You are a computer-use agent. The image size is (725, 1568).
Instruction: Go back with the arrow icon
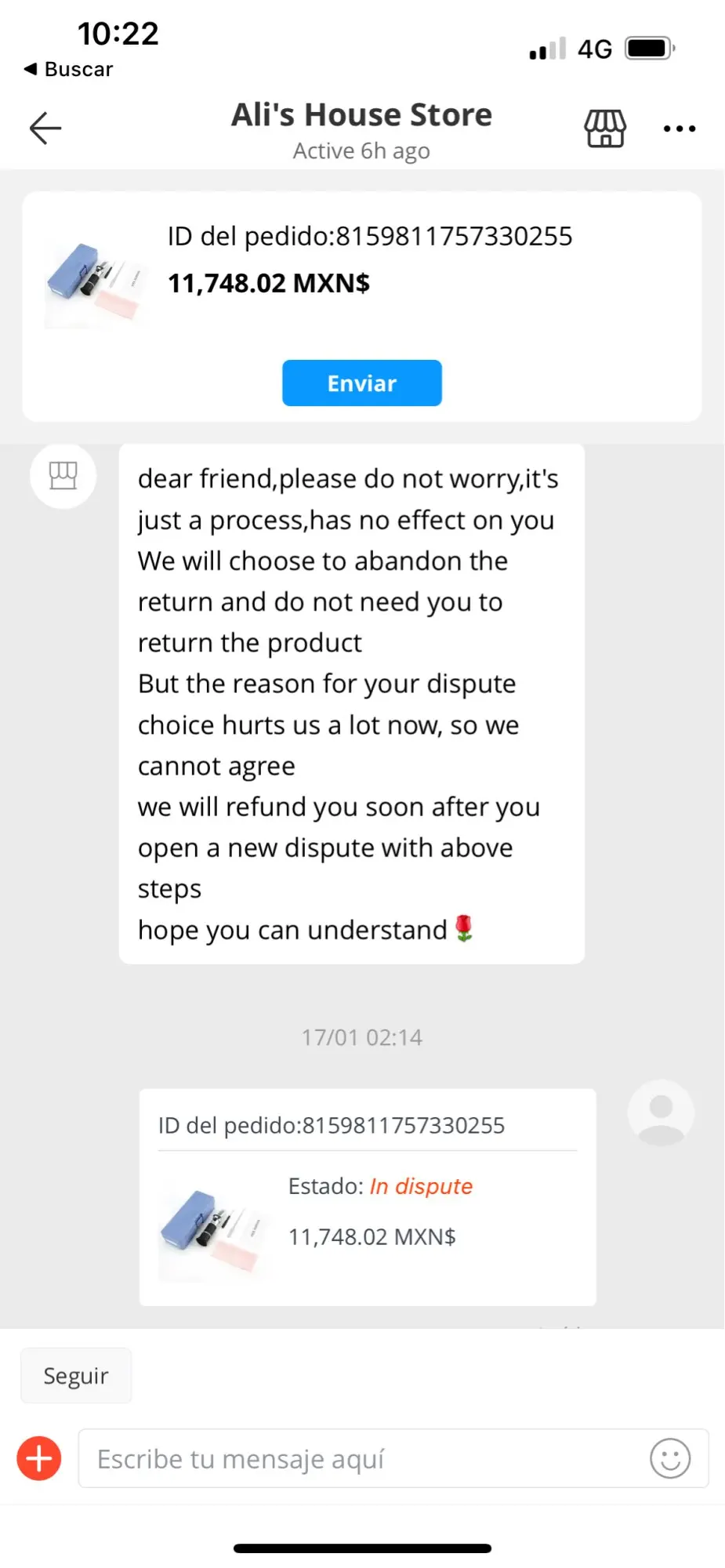click(45, 128)
